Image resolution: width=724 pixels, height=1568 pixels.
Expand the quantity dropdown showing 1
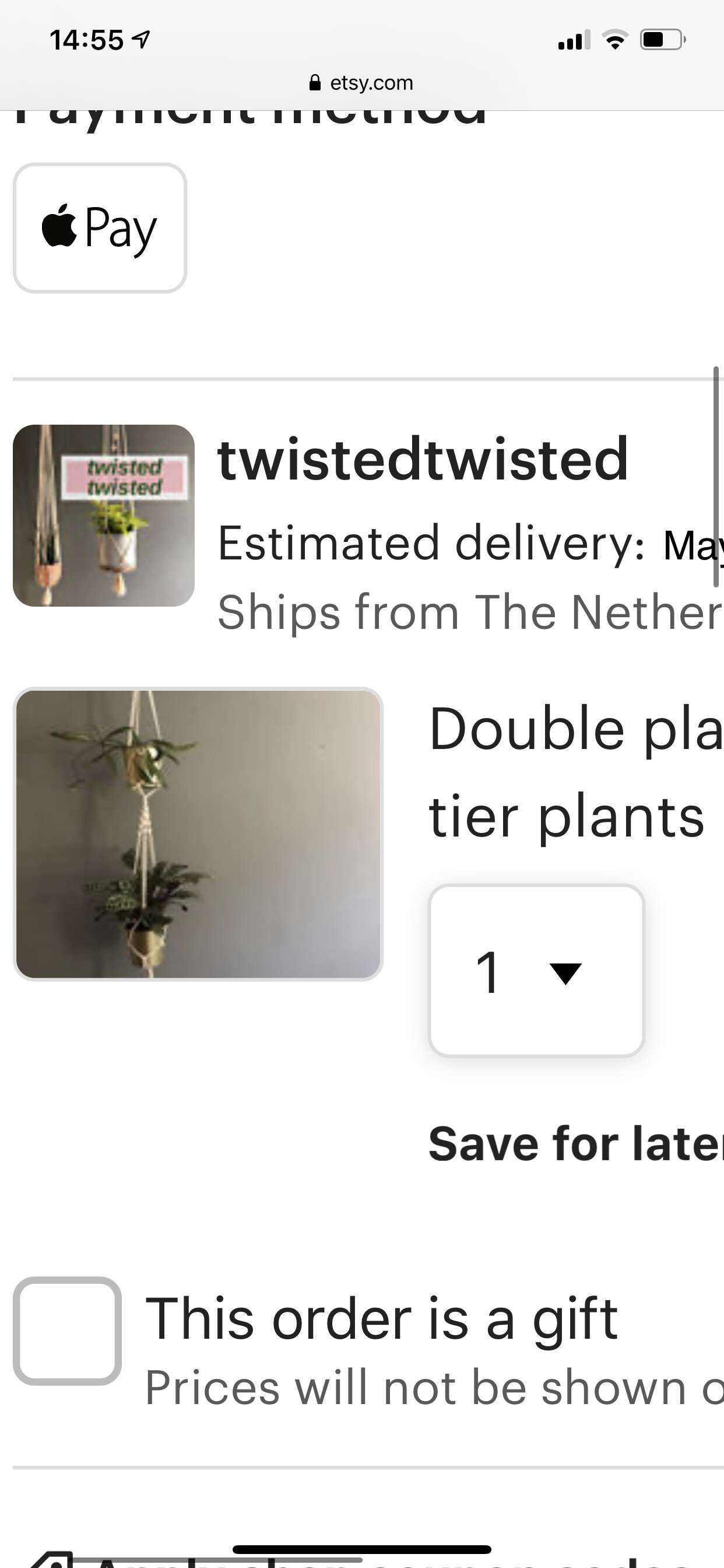[x=537, y=971]
